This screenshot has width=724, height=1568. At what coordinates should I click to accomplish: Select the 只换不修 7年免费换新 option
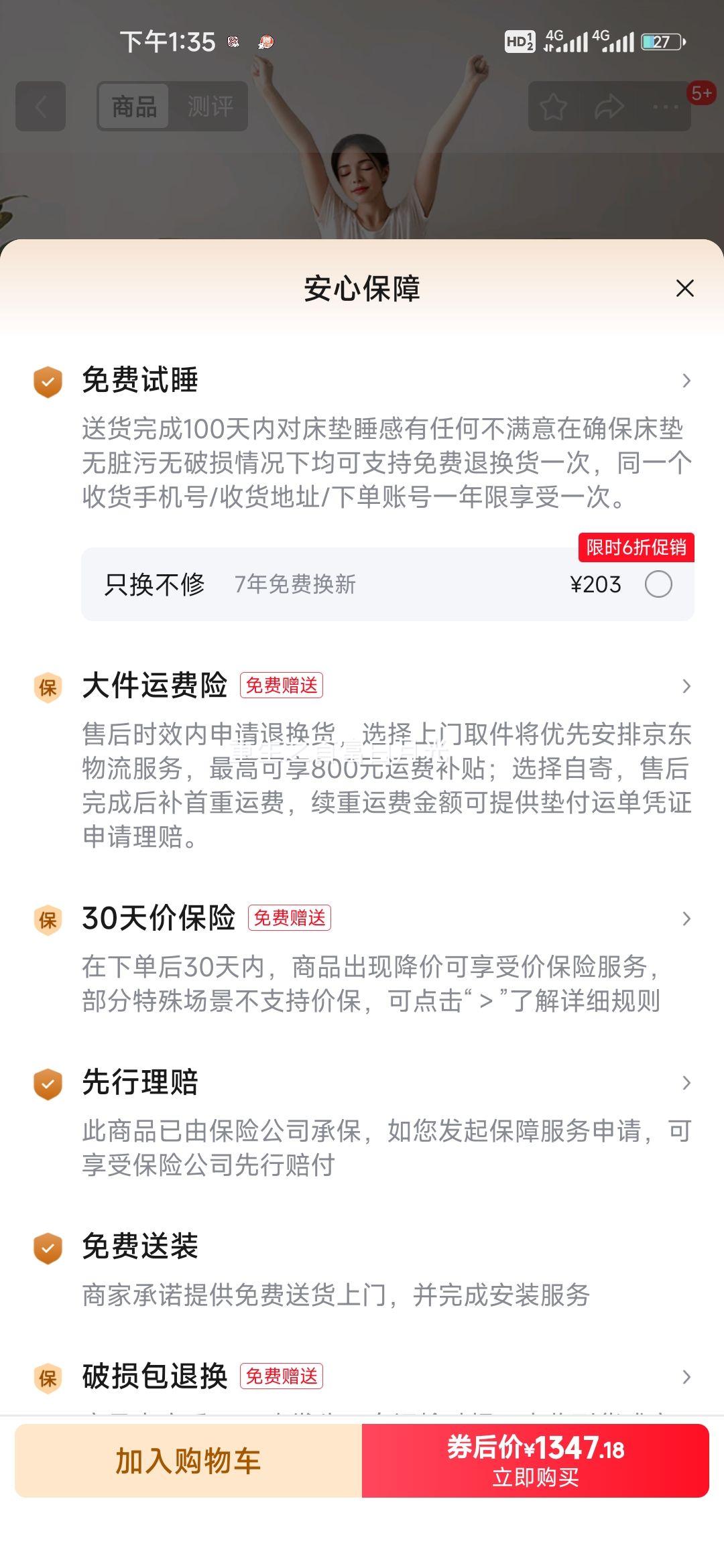click(x=658, y=584)
